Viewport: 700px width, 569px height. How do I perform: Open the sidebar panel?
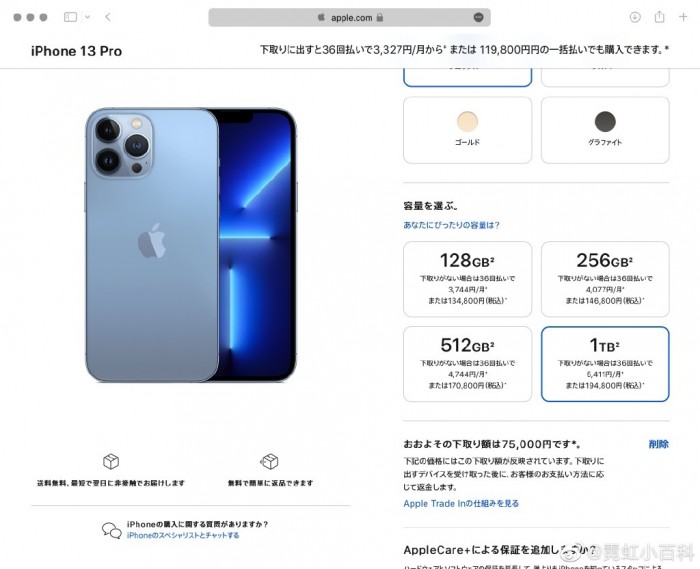coord(70,17)
